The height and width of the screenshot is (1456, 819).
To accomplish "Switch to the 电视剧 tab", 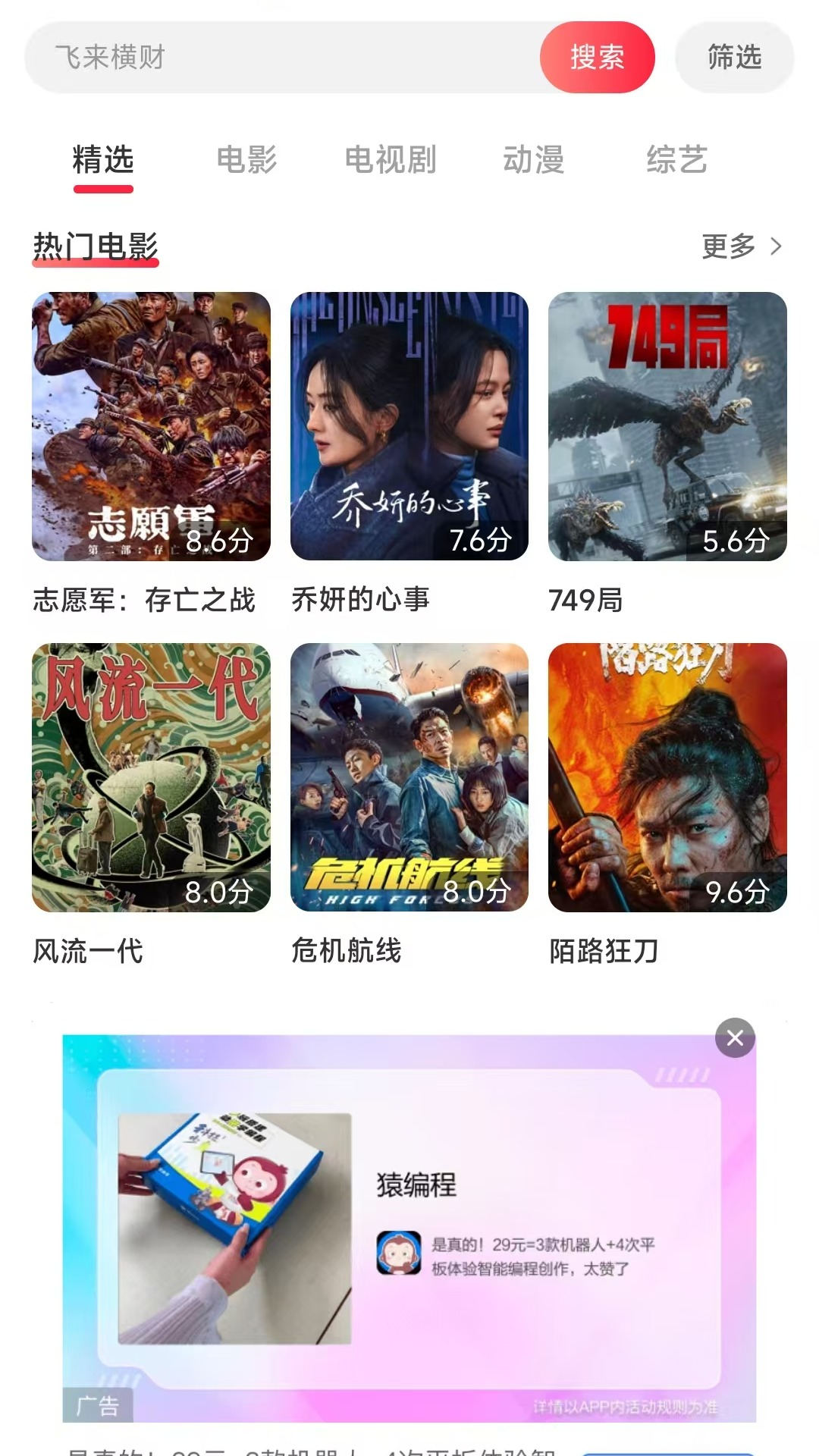I will [x=390, y=160].
